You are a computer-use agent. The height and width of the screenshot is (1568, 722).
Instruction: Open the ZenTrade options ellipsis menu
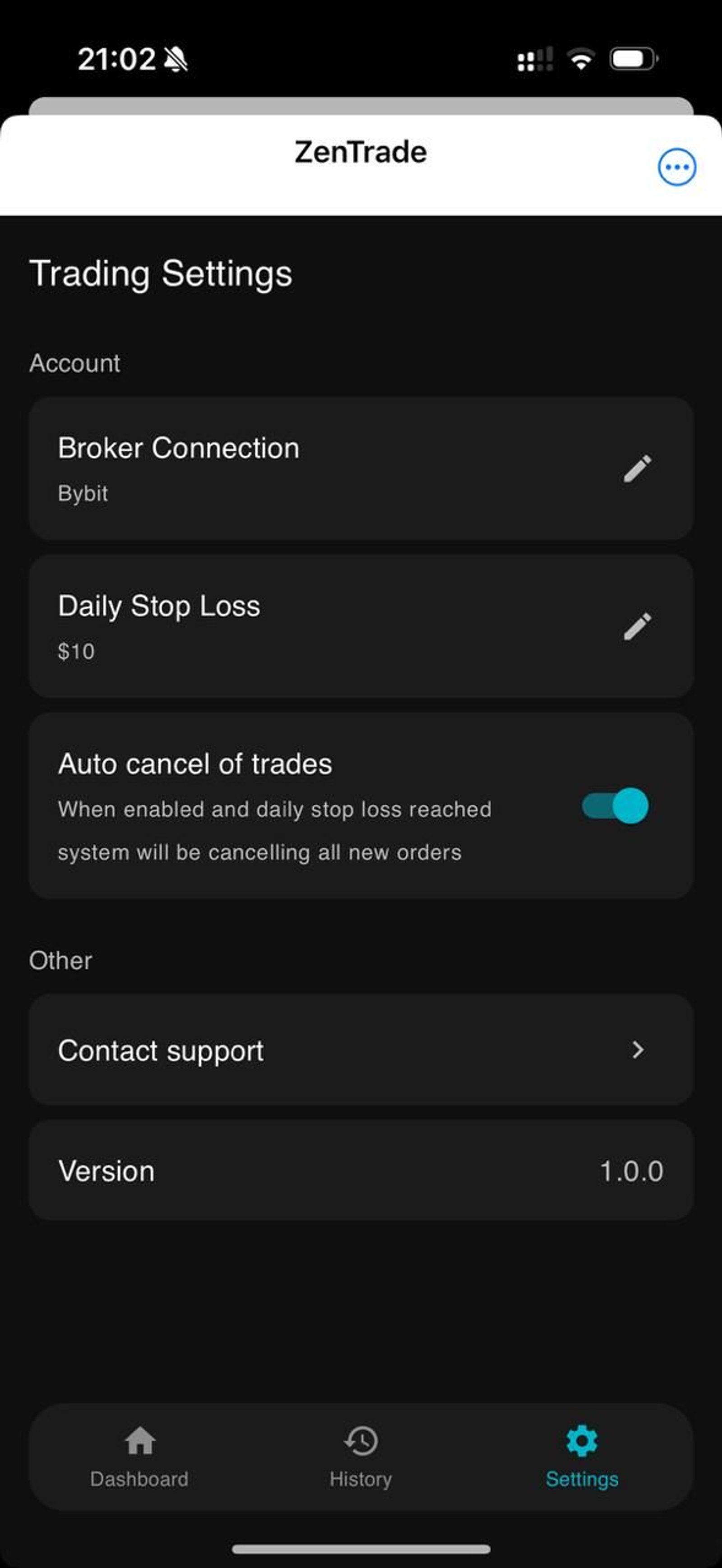678,167
